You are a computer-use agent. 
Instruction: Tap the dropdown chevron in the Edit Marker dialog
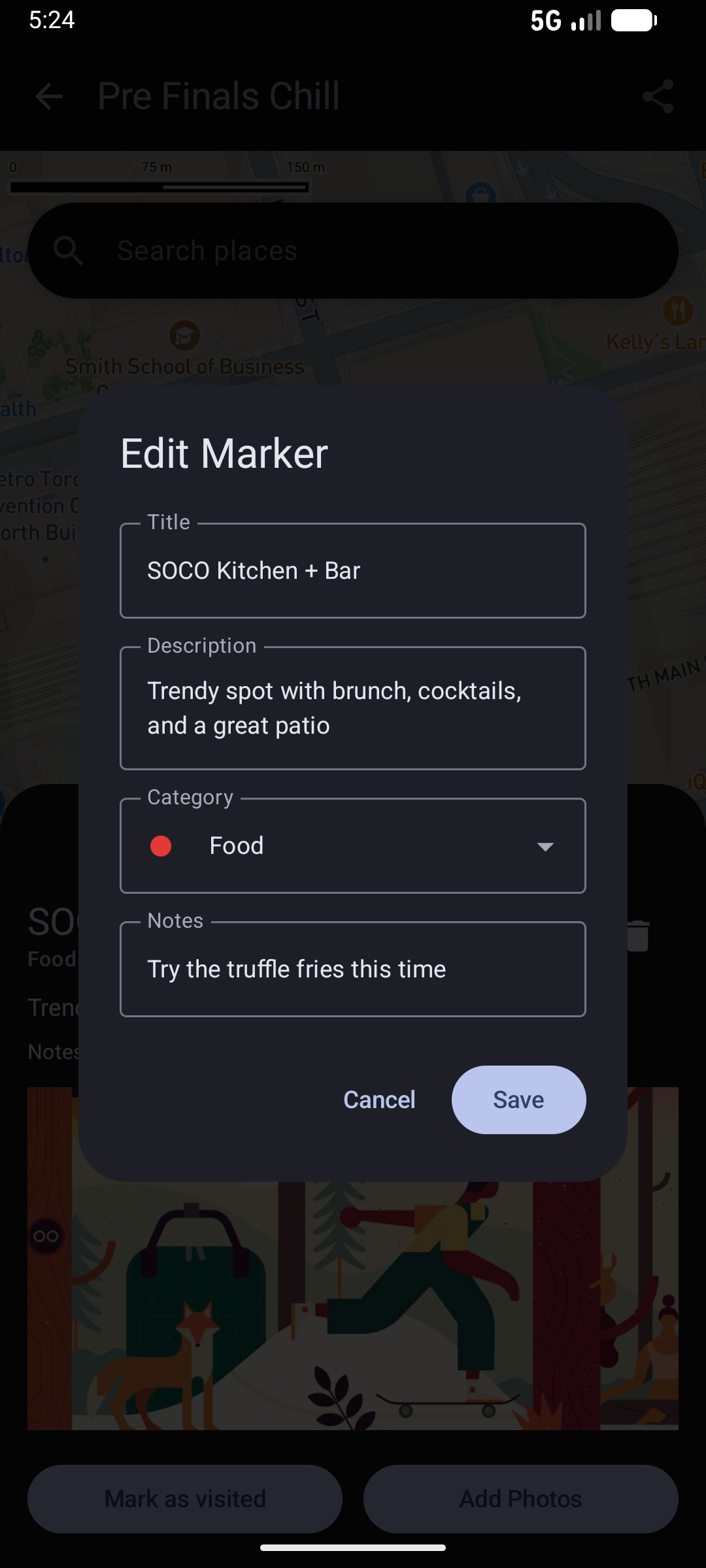[546, 846]
